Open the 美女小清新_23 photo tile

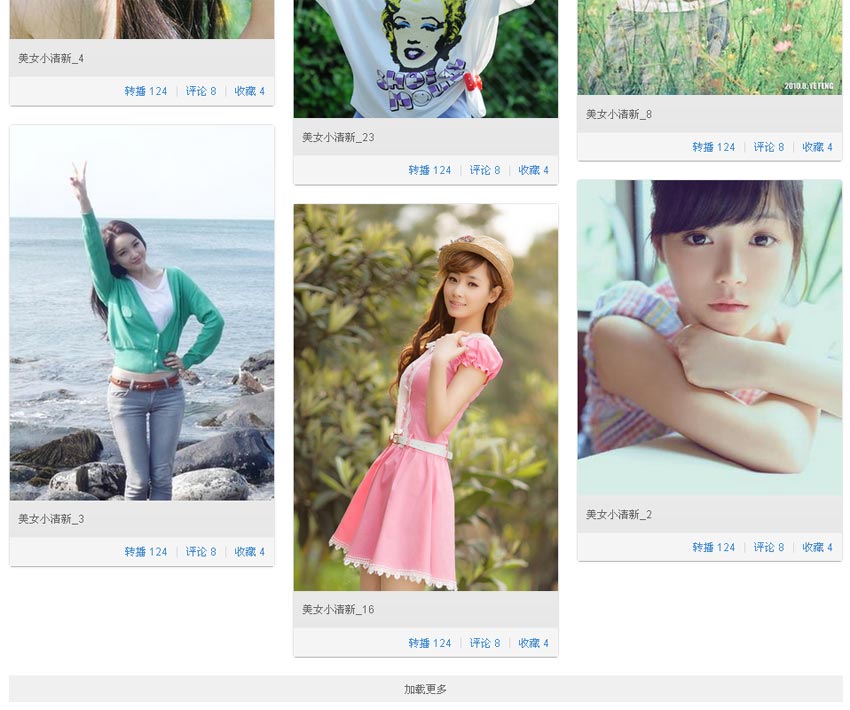tap(425, 60)
